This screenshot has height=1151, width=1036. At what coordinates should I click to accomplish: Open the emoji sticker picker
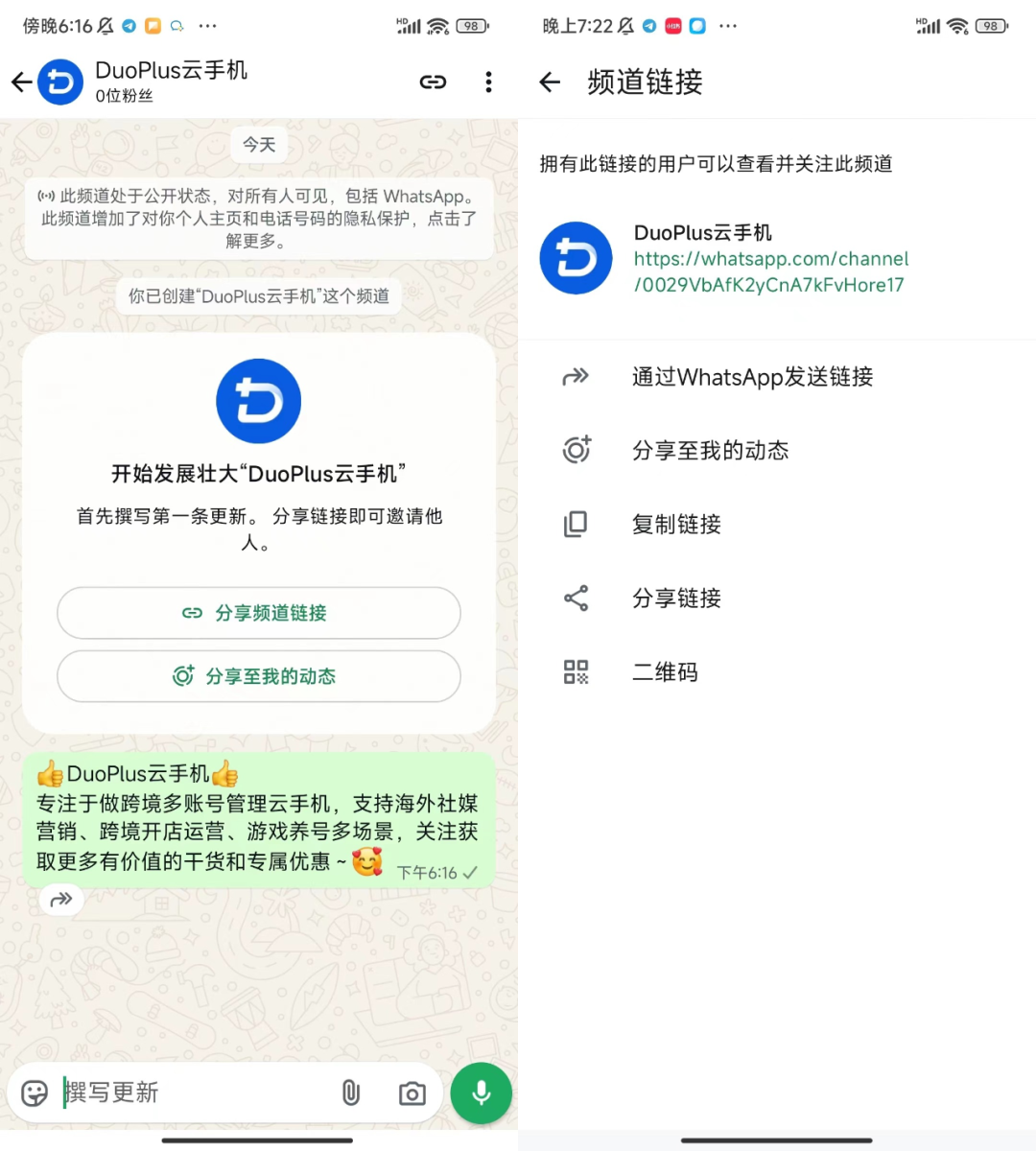(x=35, y=1092)
